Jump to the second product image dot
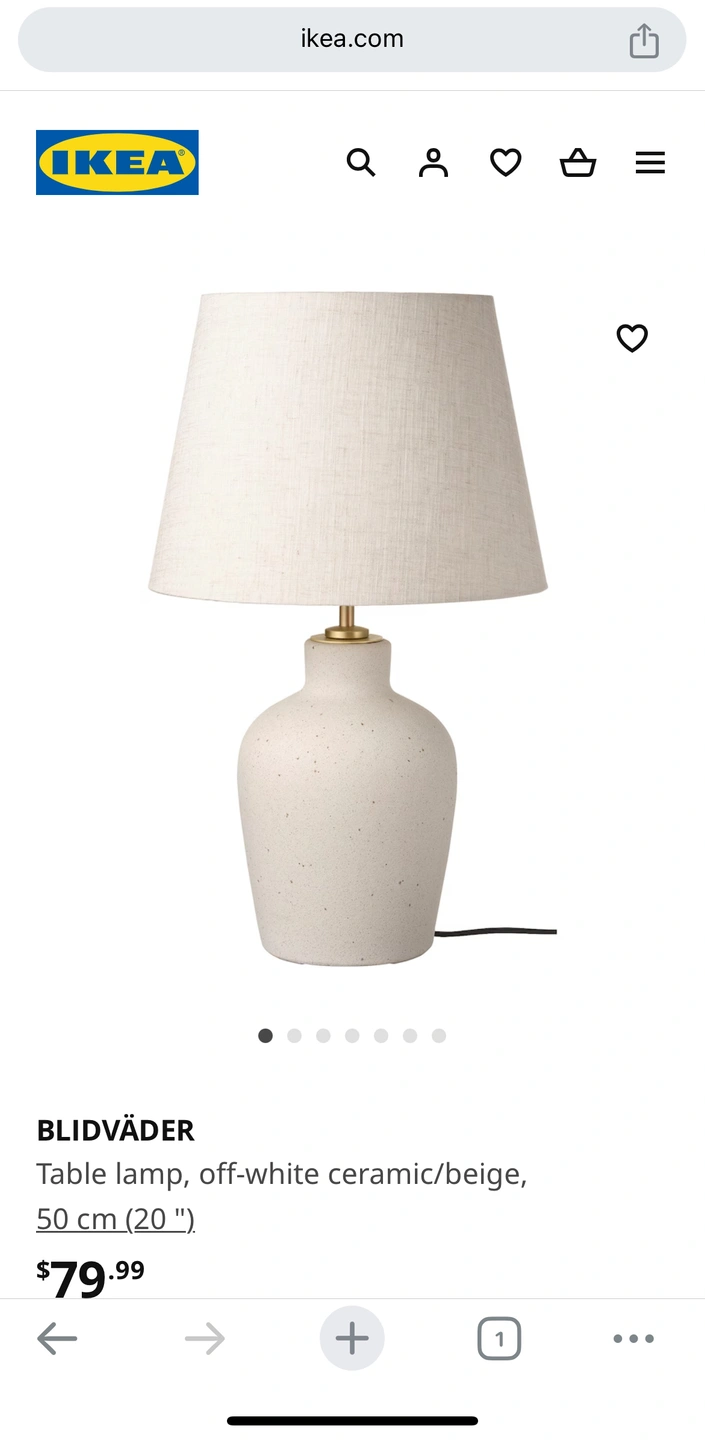Image resolution: width=705 pixels, height=1440 pixels. point(294,1036)
